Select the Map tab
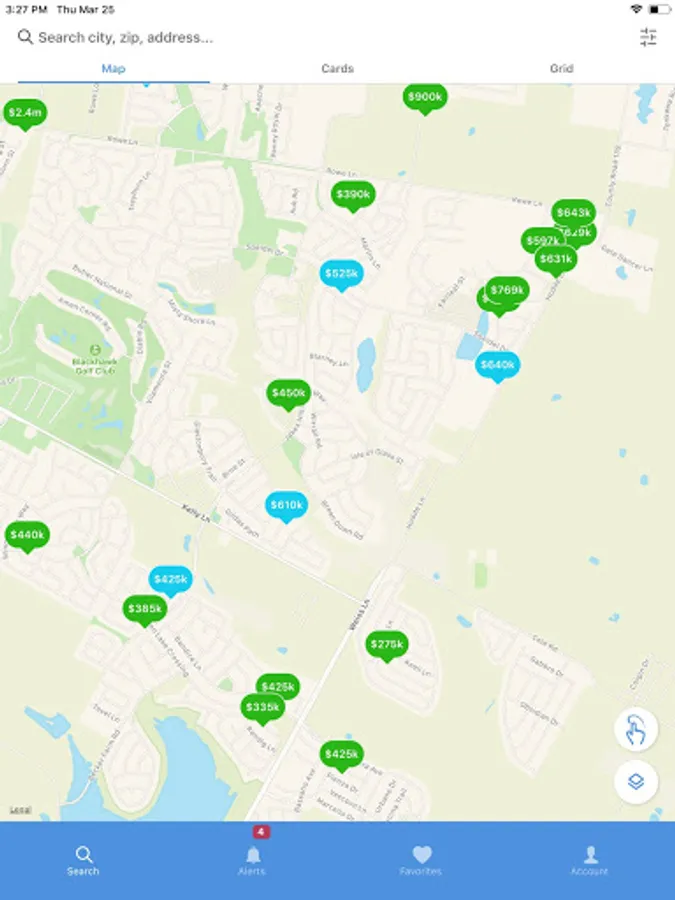This screenshot has width=675, height=900. (x=113, y=68)
